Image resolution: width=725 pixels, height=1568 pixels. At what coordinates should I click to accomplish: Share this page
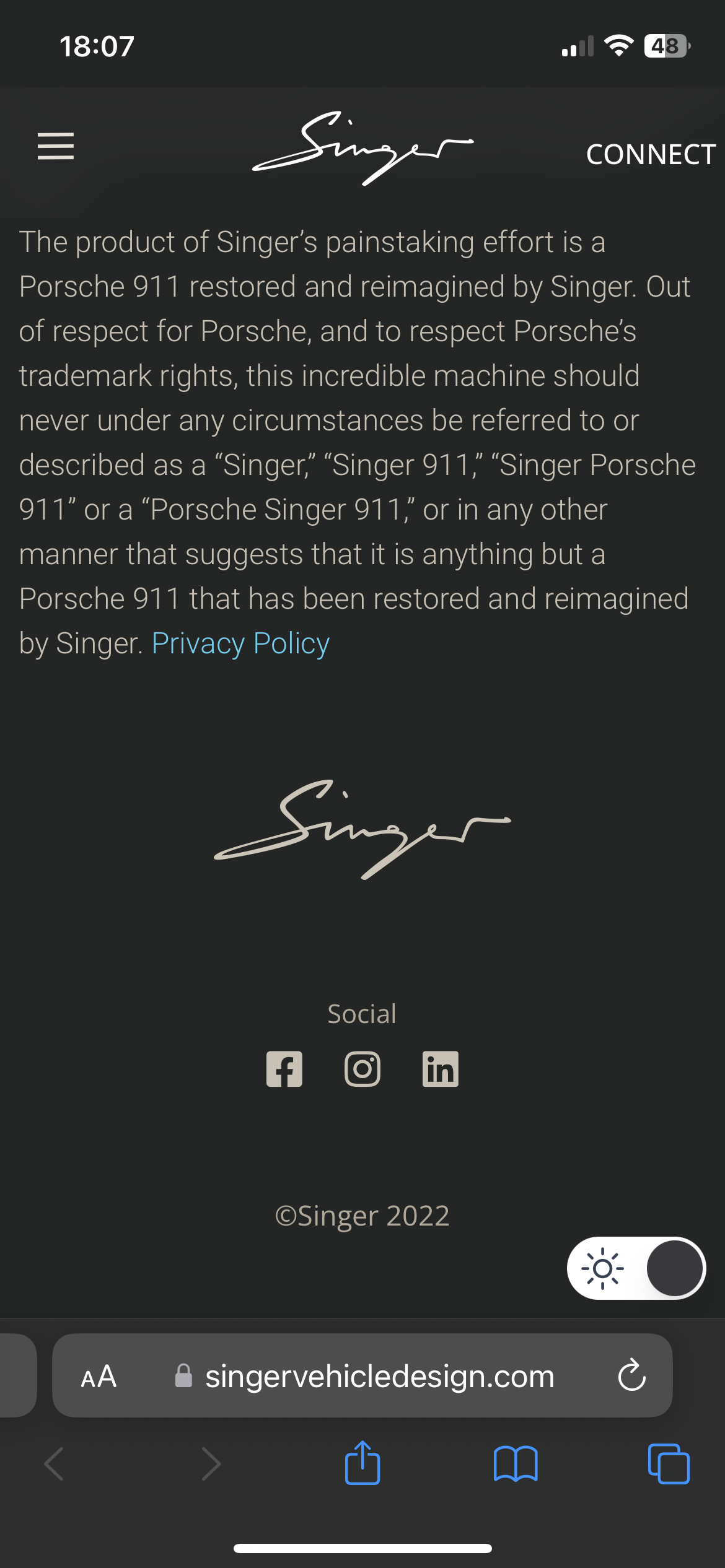362,1463
